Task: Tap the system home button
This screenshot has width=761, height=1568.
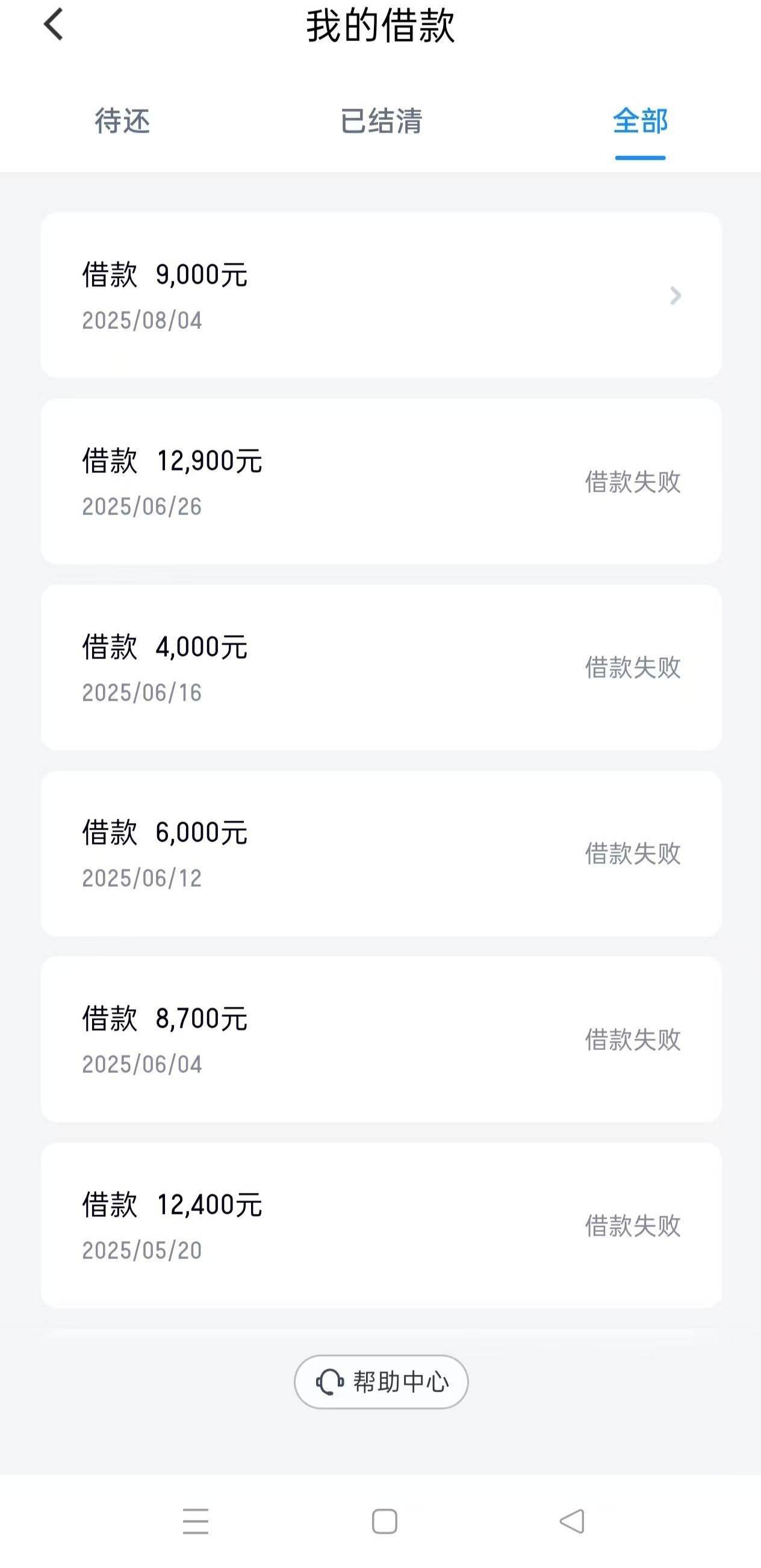Action: point(385,1521)
